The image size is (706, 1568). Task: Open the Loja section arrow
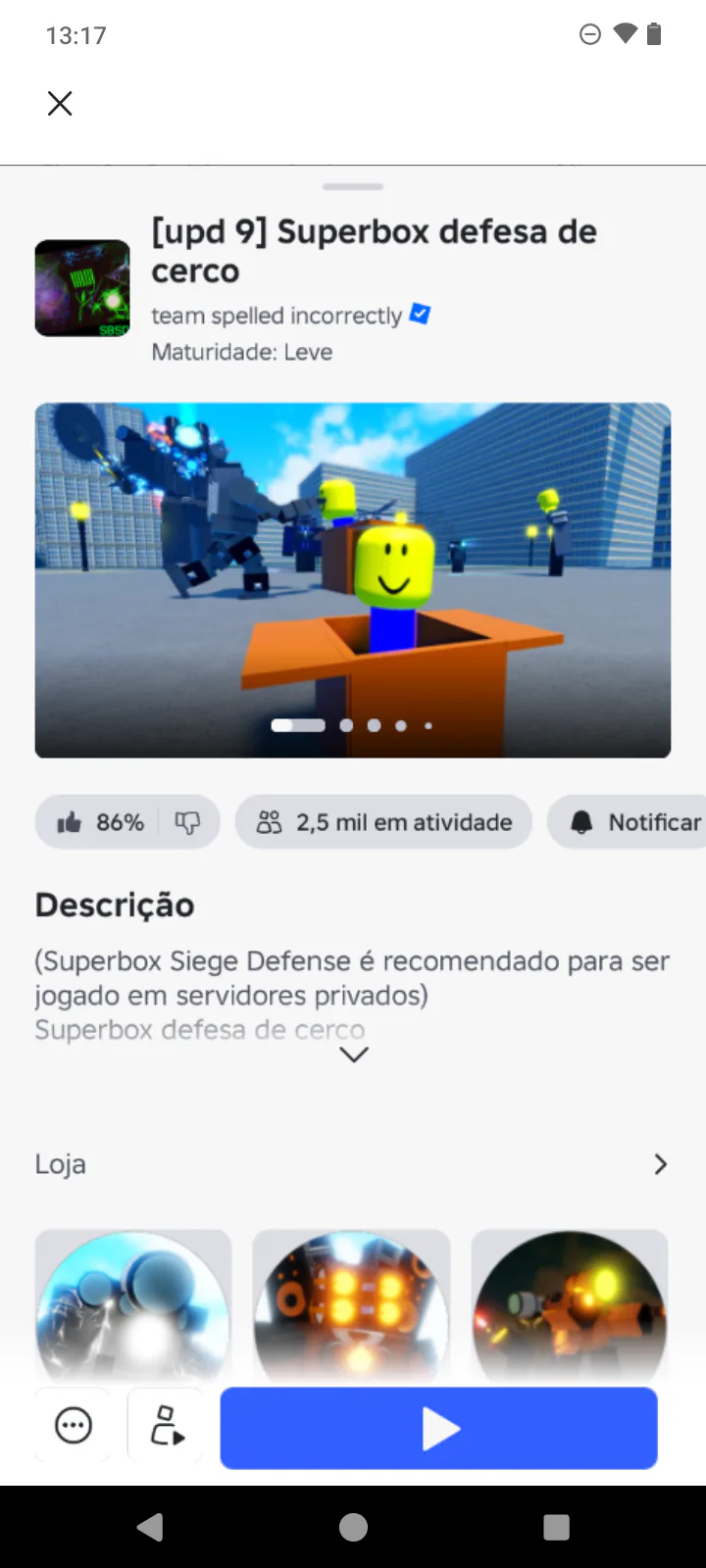[660, 1164]
